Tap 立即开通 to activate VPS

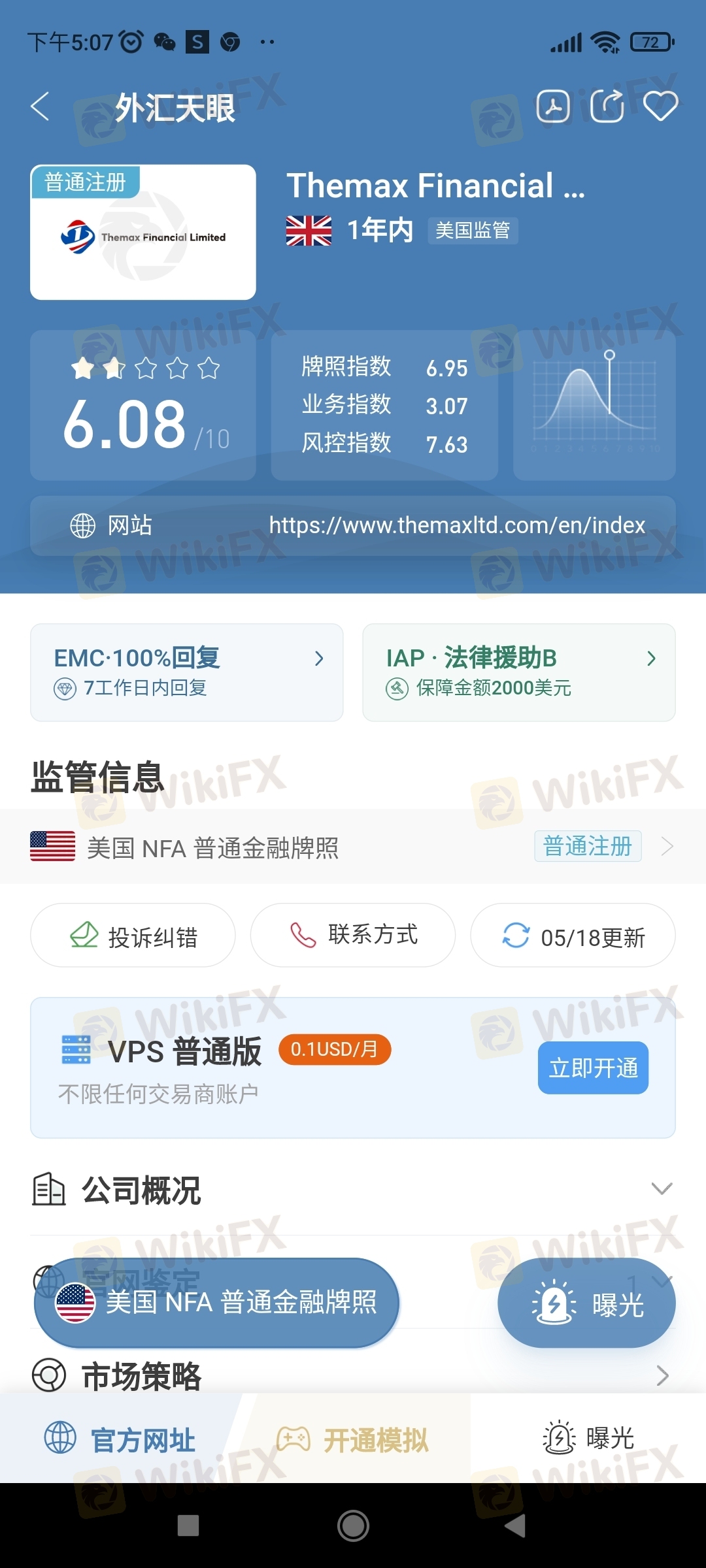click(x=593, y=1068)
